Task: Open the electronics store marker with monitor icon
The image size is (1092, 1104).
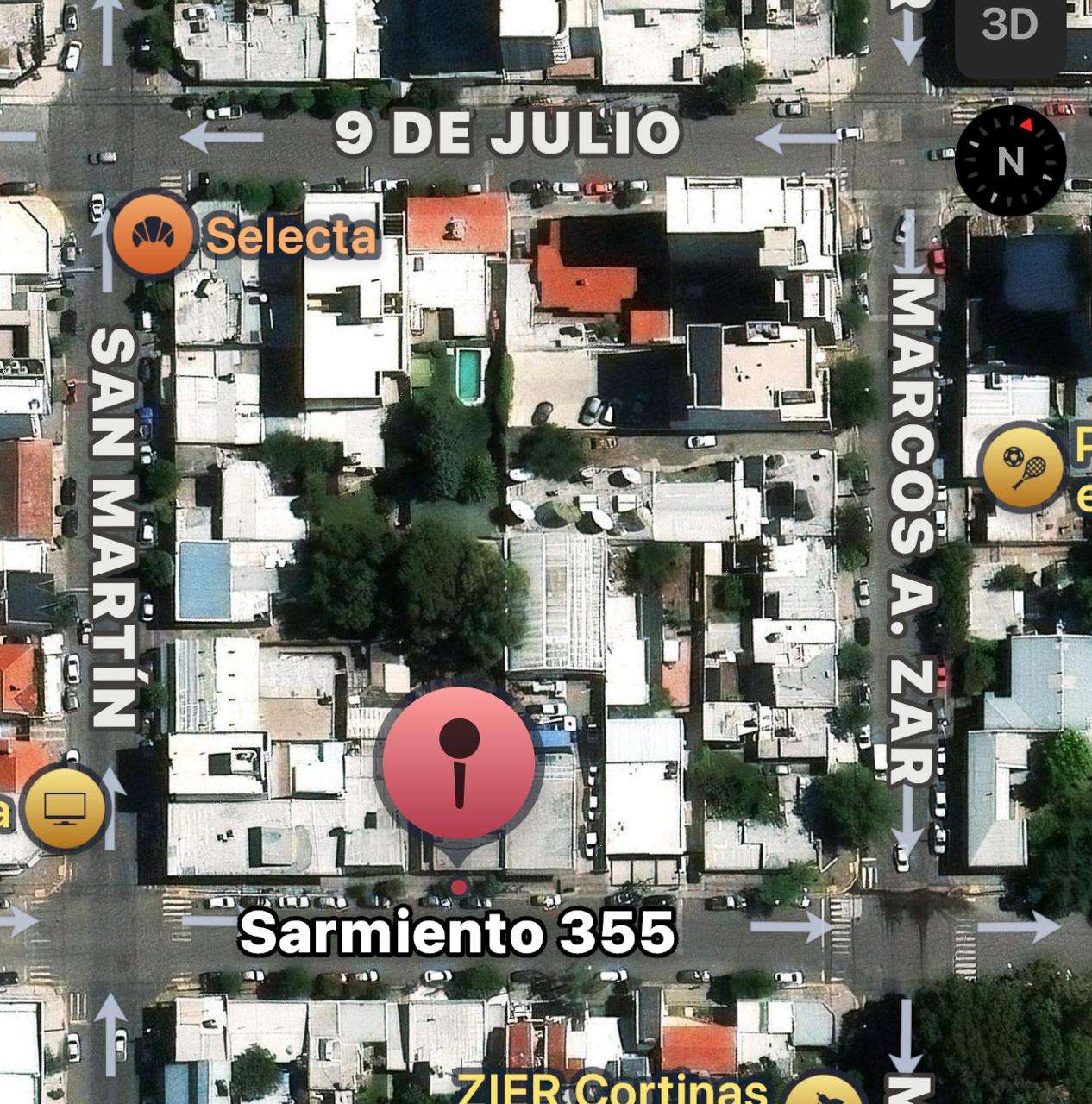Action: click(x=64, y=809)
